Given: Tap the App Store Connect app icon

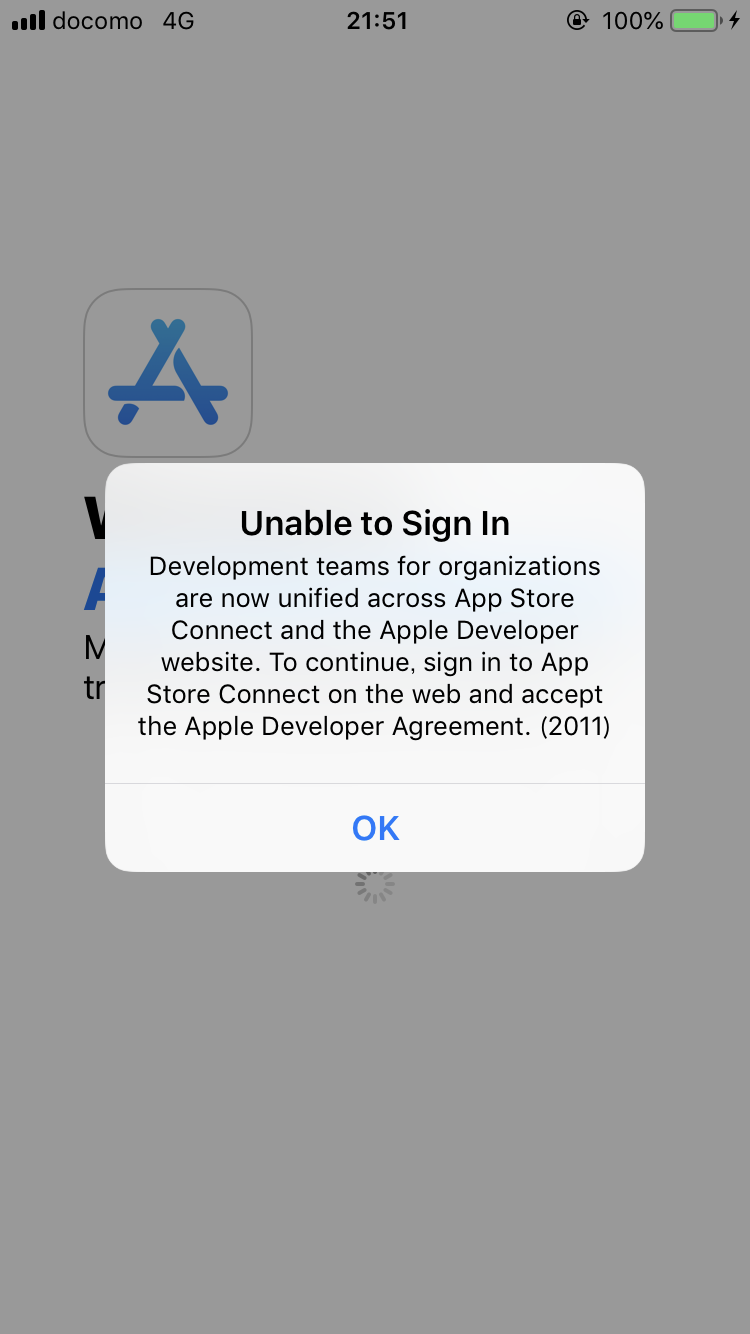Looking at the screenshot, I should (167, 372).
